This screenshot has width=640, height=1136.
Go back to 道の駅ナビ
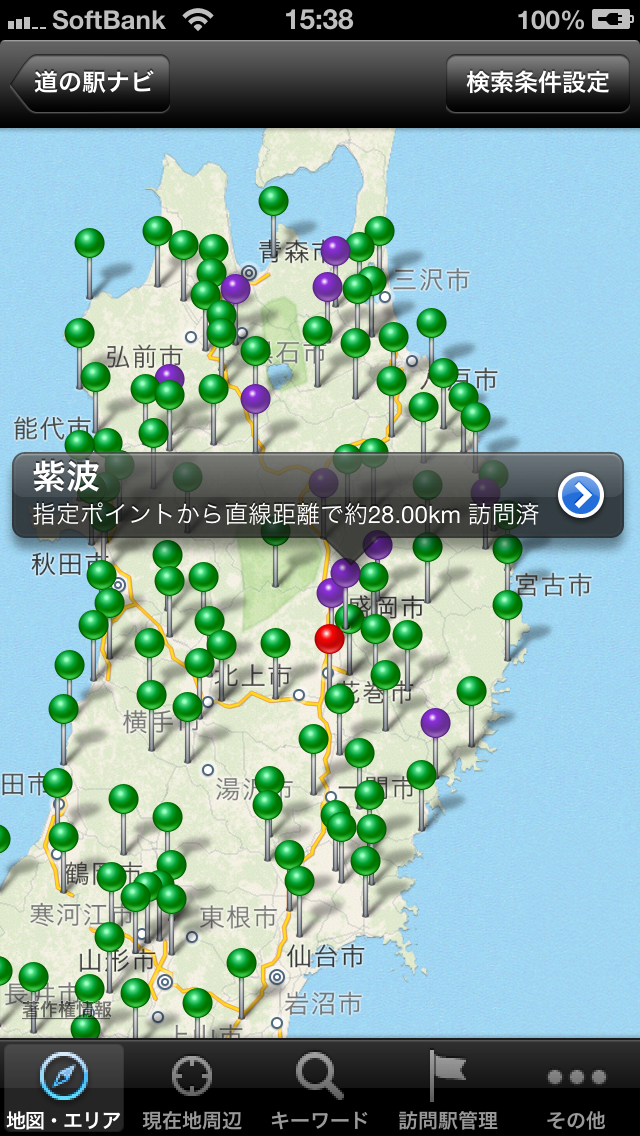coord(90,84)
